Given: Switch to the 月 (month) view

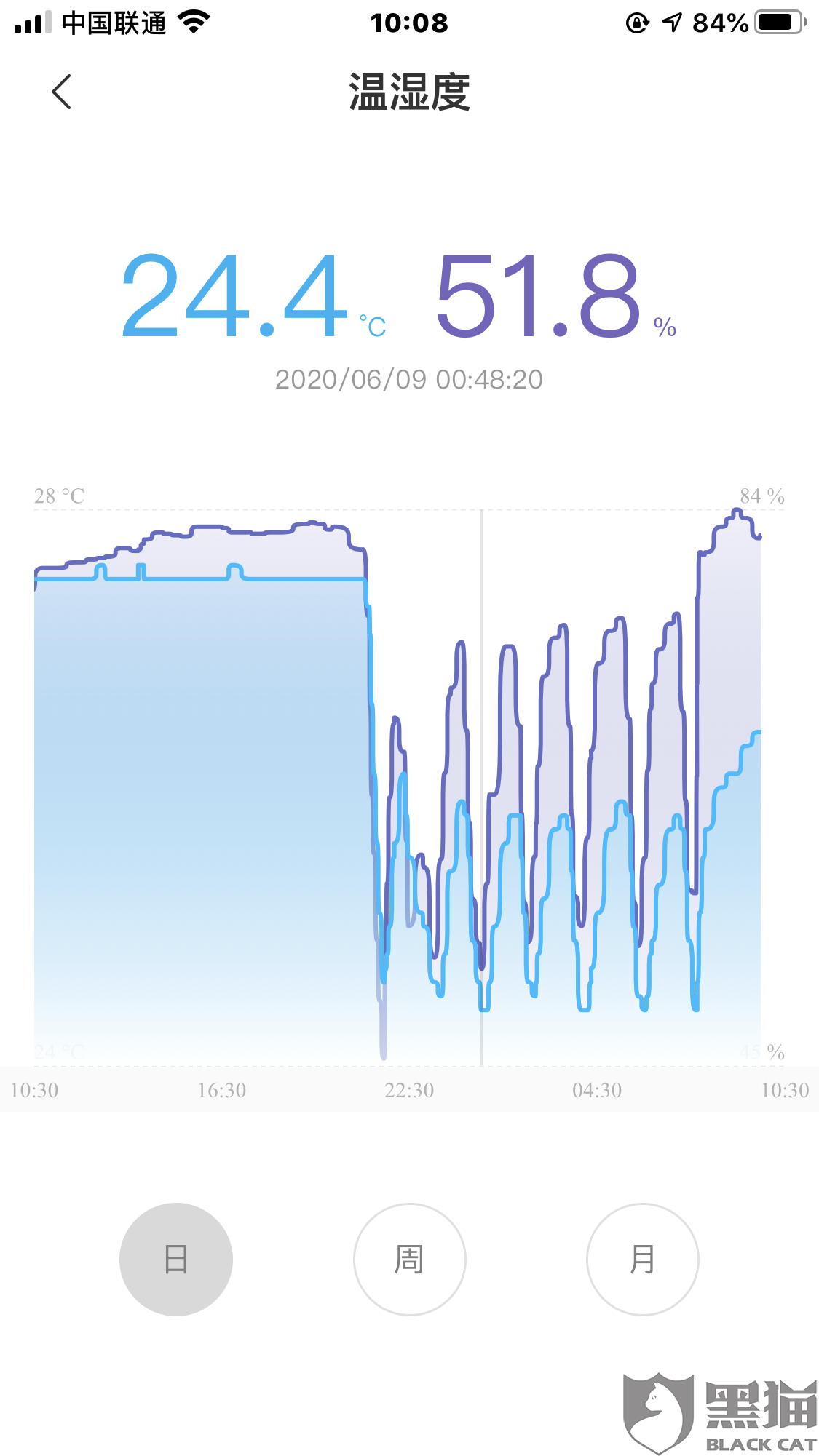Looking at the screenshot, I should [x=642, y=1259].
